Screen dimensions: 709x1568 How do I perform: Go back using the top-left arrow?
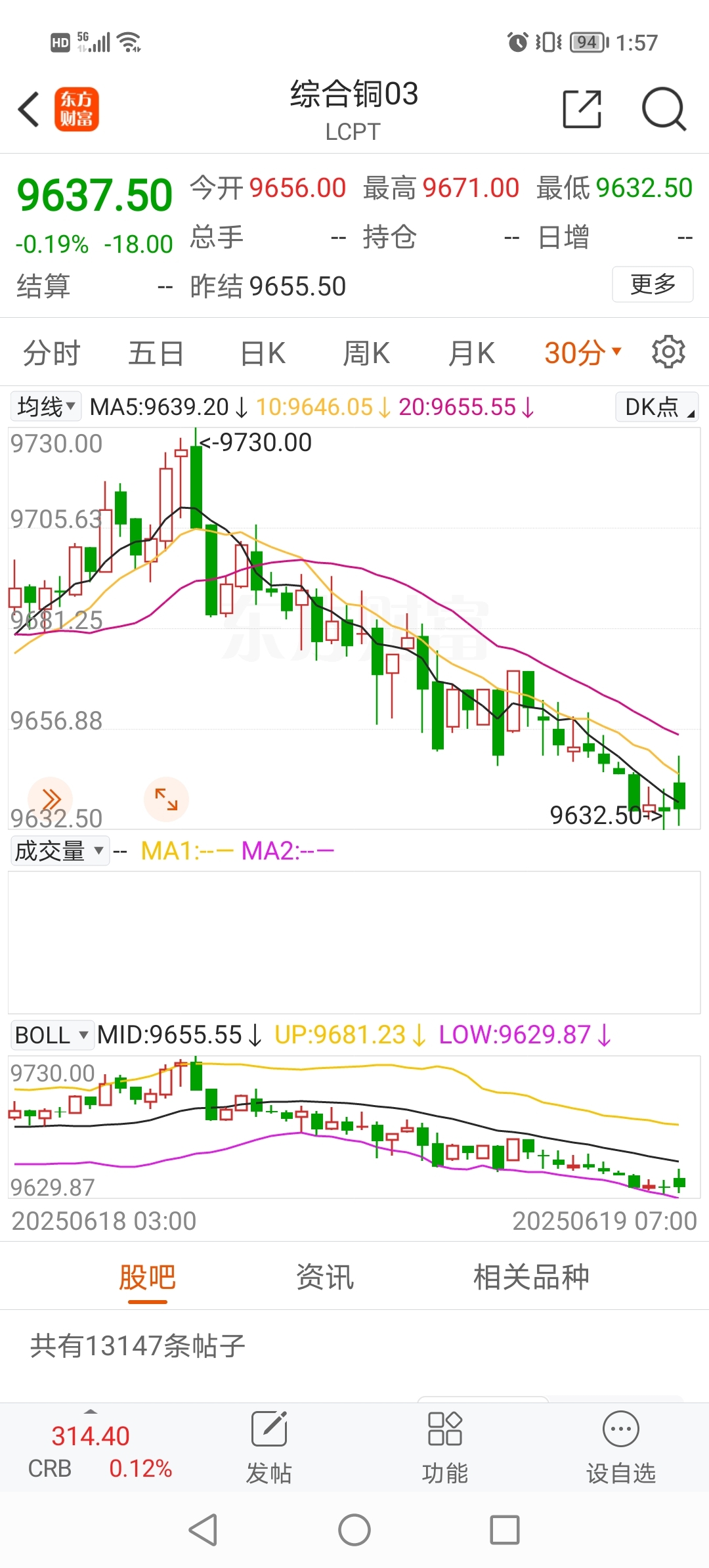point(29,109)
